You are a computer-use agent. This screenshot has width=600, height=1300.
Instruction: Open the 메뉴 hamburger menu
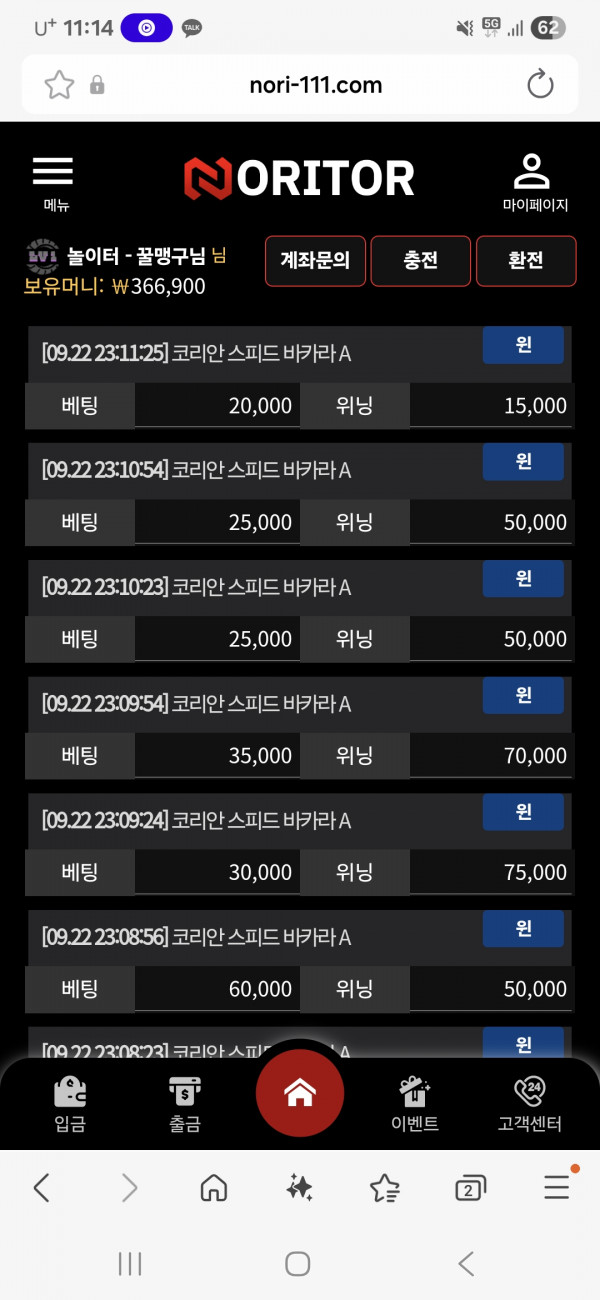point(54,182)
